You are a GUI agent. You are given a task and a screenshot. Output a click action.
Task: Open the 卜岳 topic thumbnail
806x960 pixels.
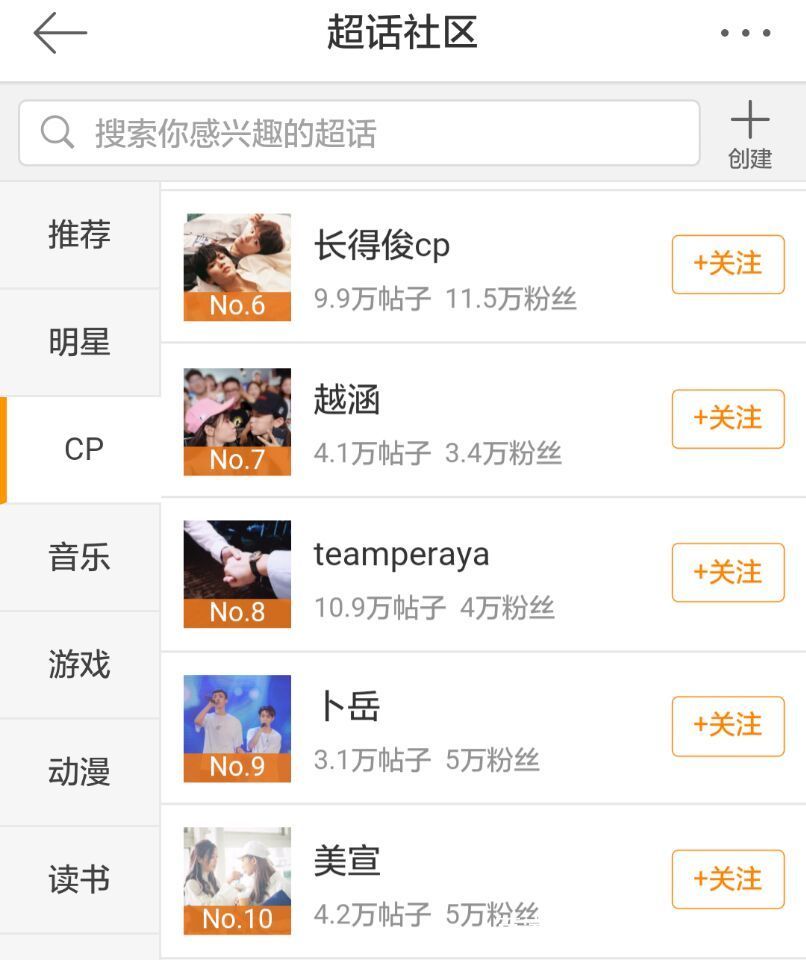[237, 727]
